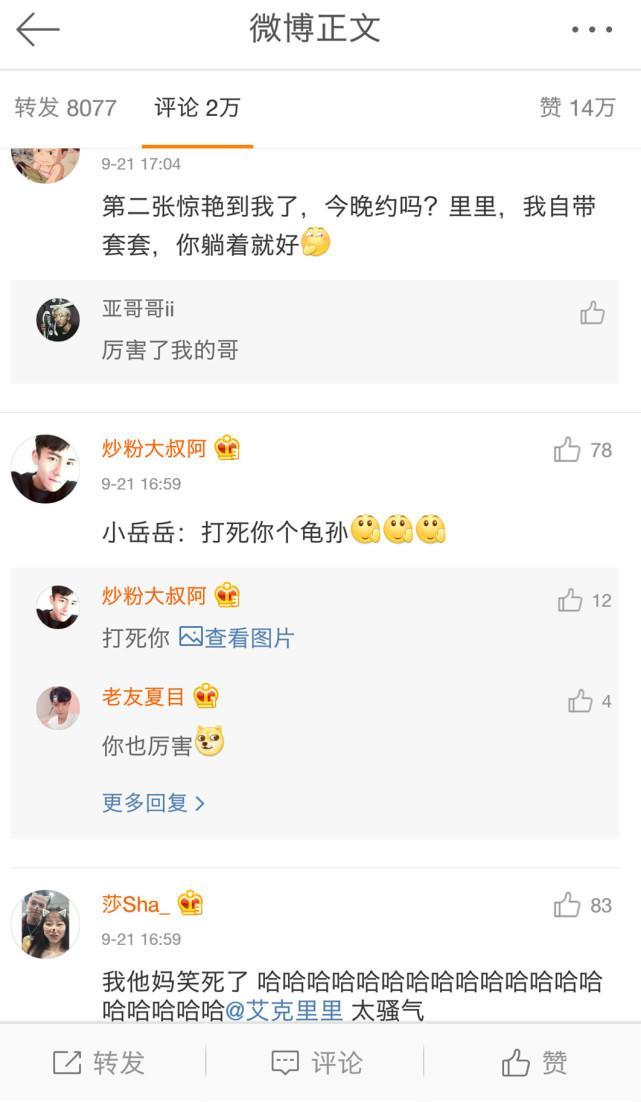The height and width of the screenshot is (1102, 641).
Task: Write a comment with bottom 评论 button
Action: tap(317, 1062)
